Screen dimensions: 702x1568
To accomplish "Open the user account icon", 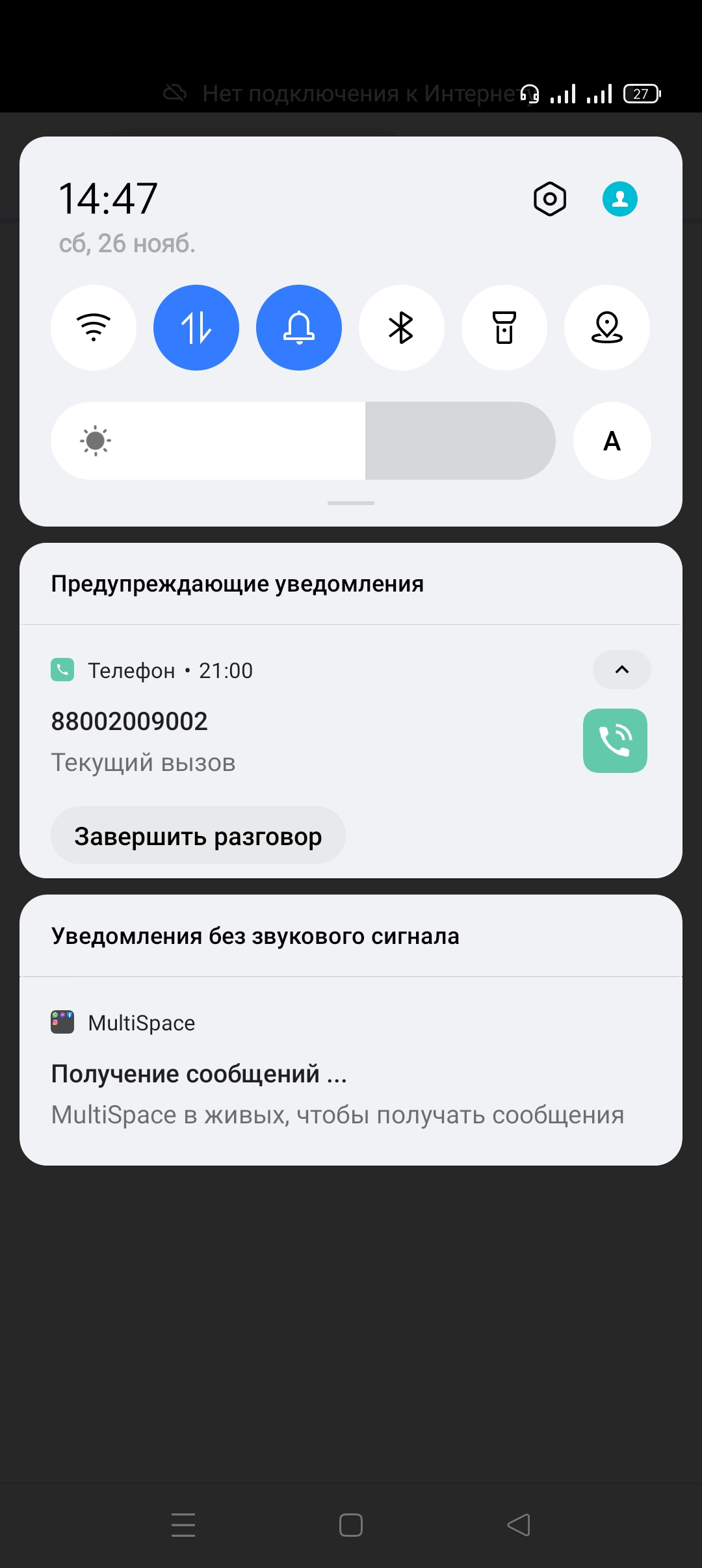I will click(x=620, y=199).
